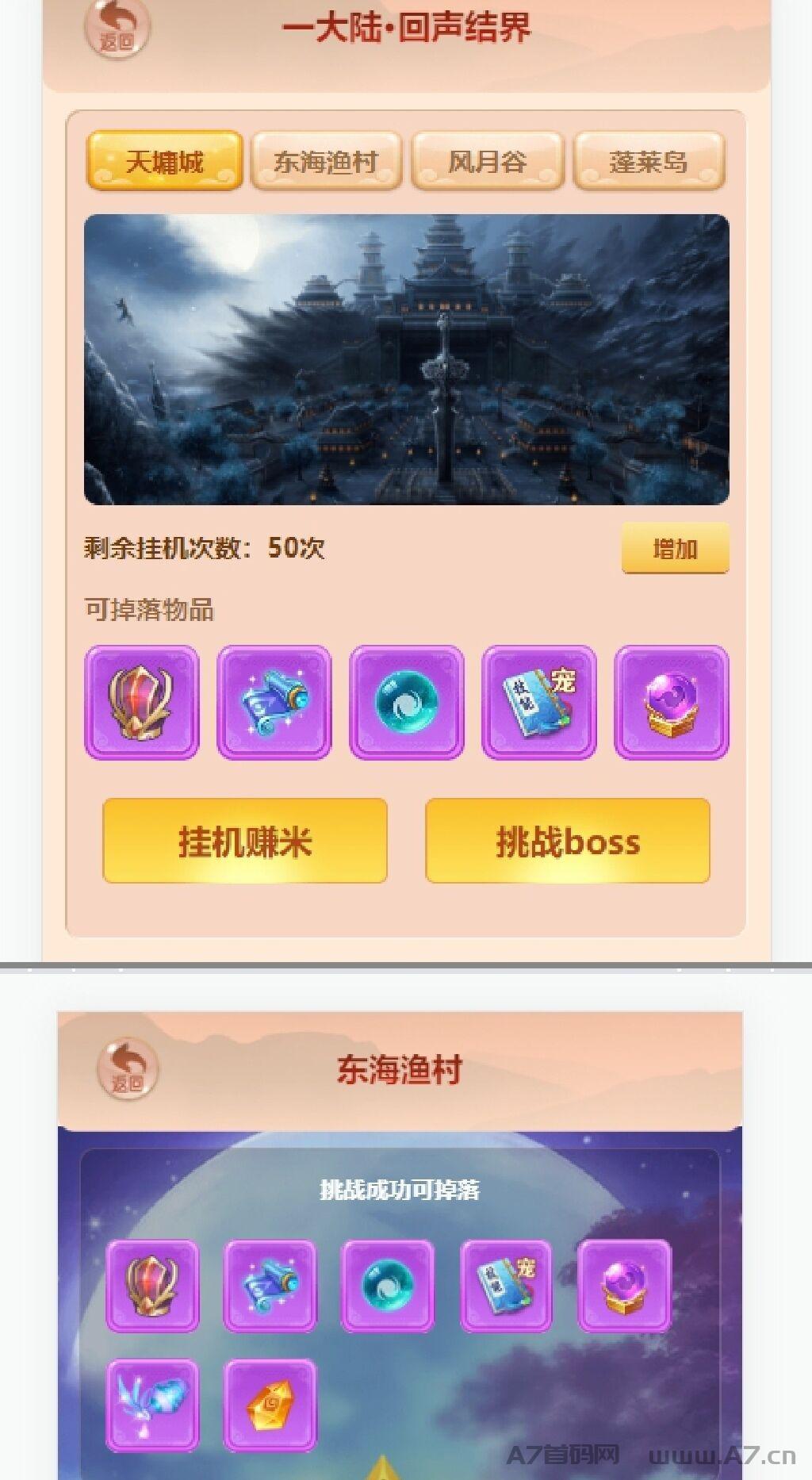Start 挂机赚米
812x1480 pixels.
pyautogui.click(x=245, y=841)
